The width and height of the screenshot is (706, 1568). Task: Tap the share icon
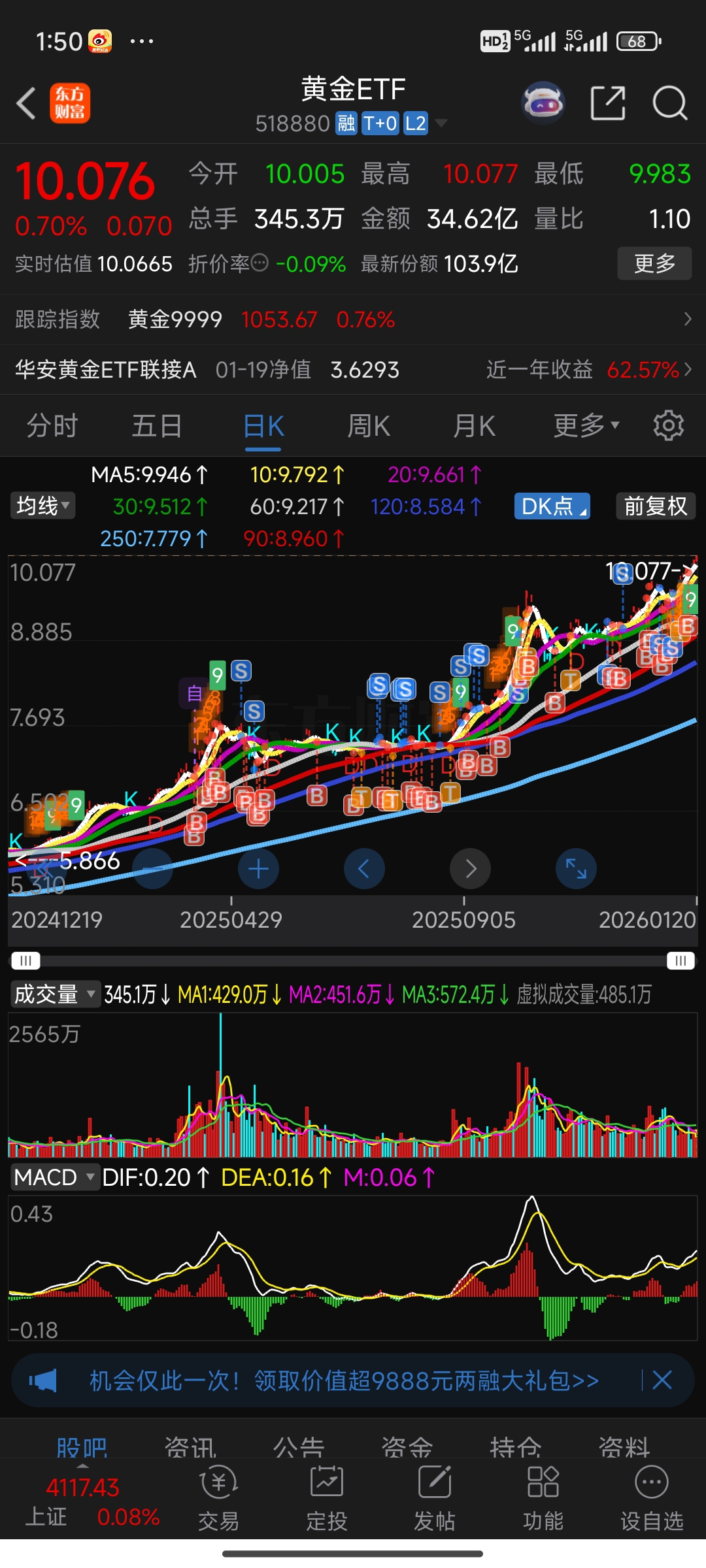click(607, 103)
